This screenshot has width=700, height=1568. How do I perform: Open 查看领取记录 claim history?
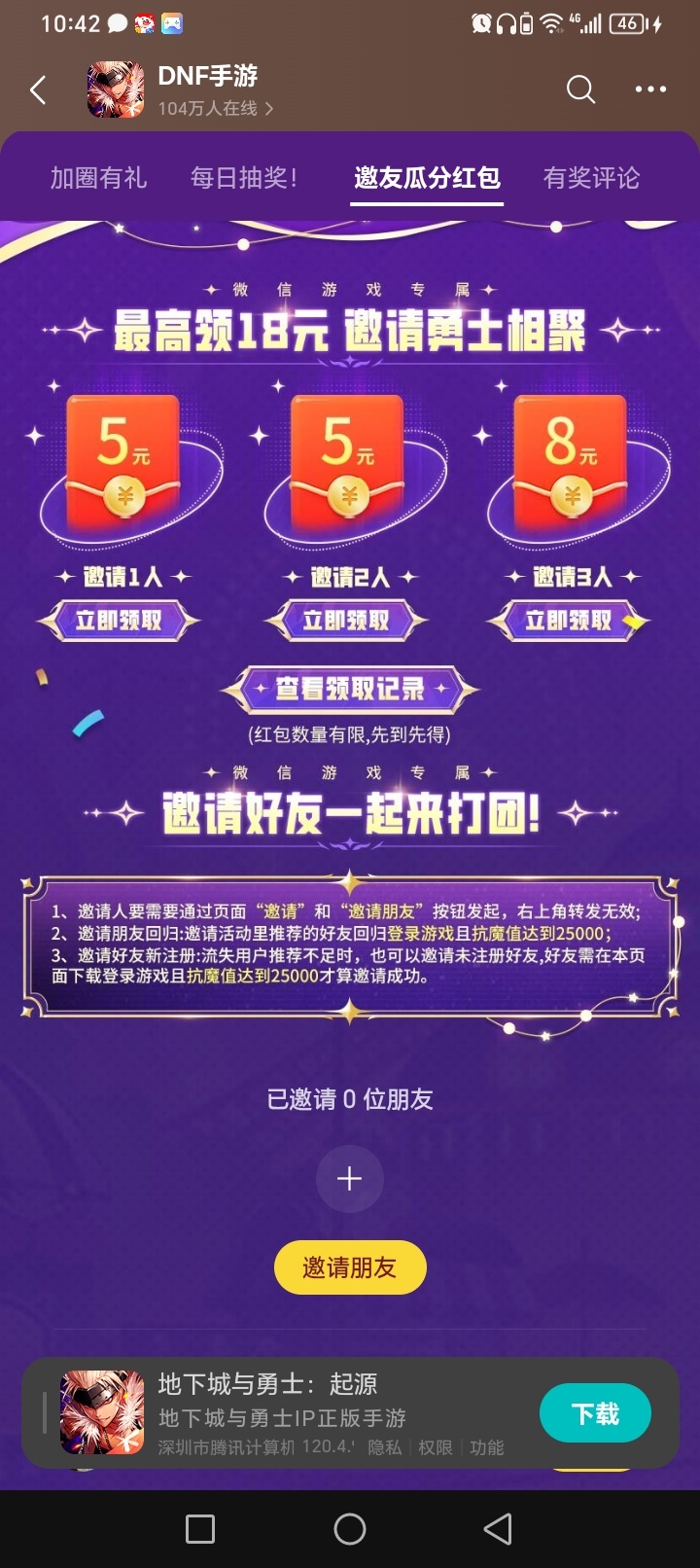(350, 690)
